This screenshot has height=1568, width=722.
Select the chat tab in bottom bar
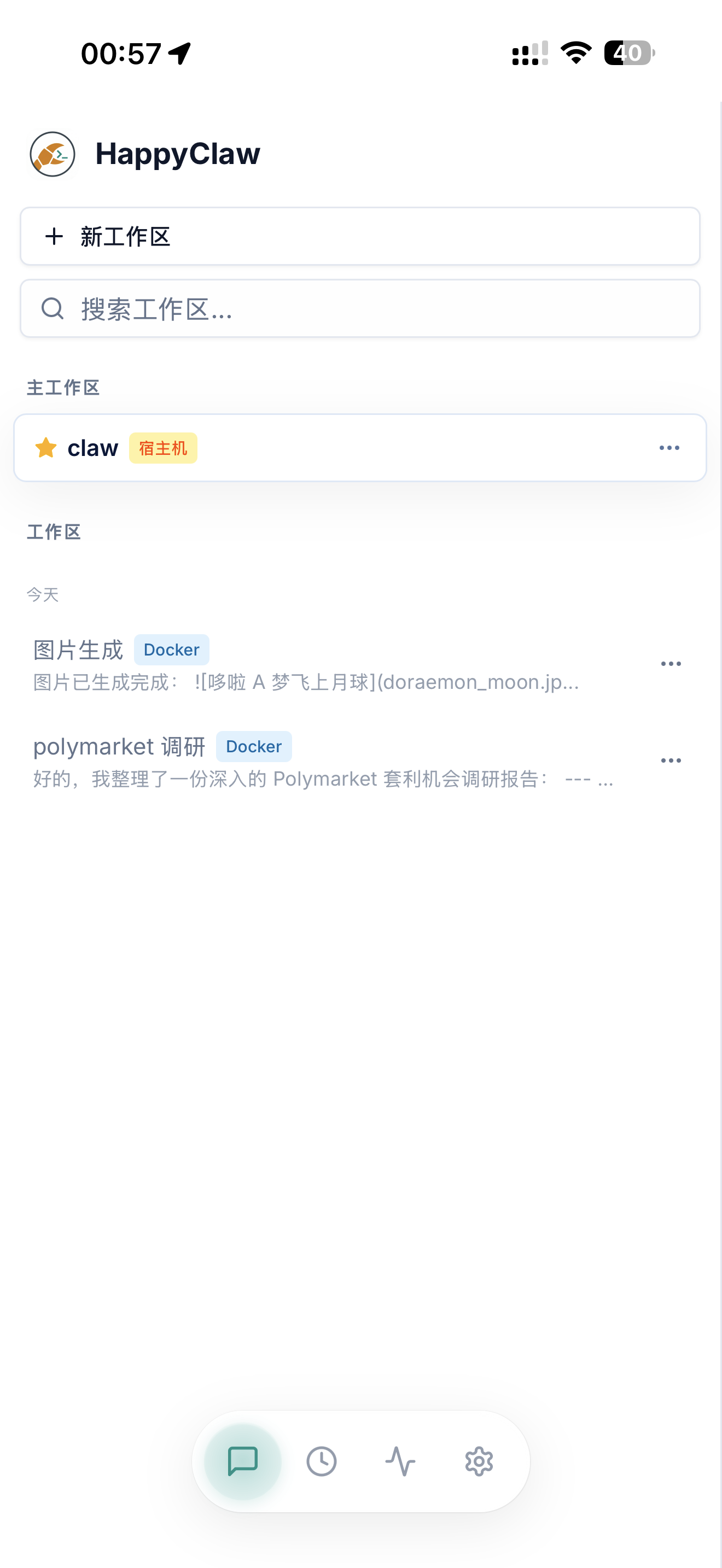[x=242, y=1461]
